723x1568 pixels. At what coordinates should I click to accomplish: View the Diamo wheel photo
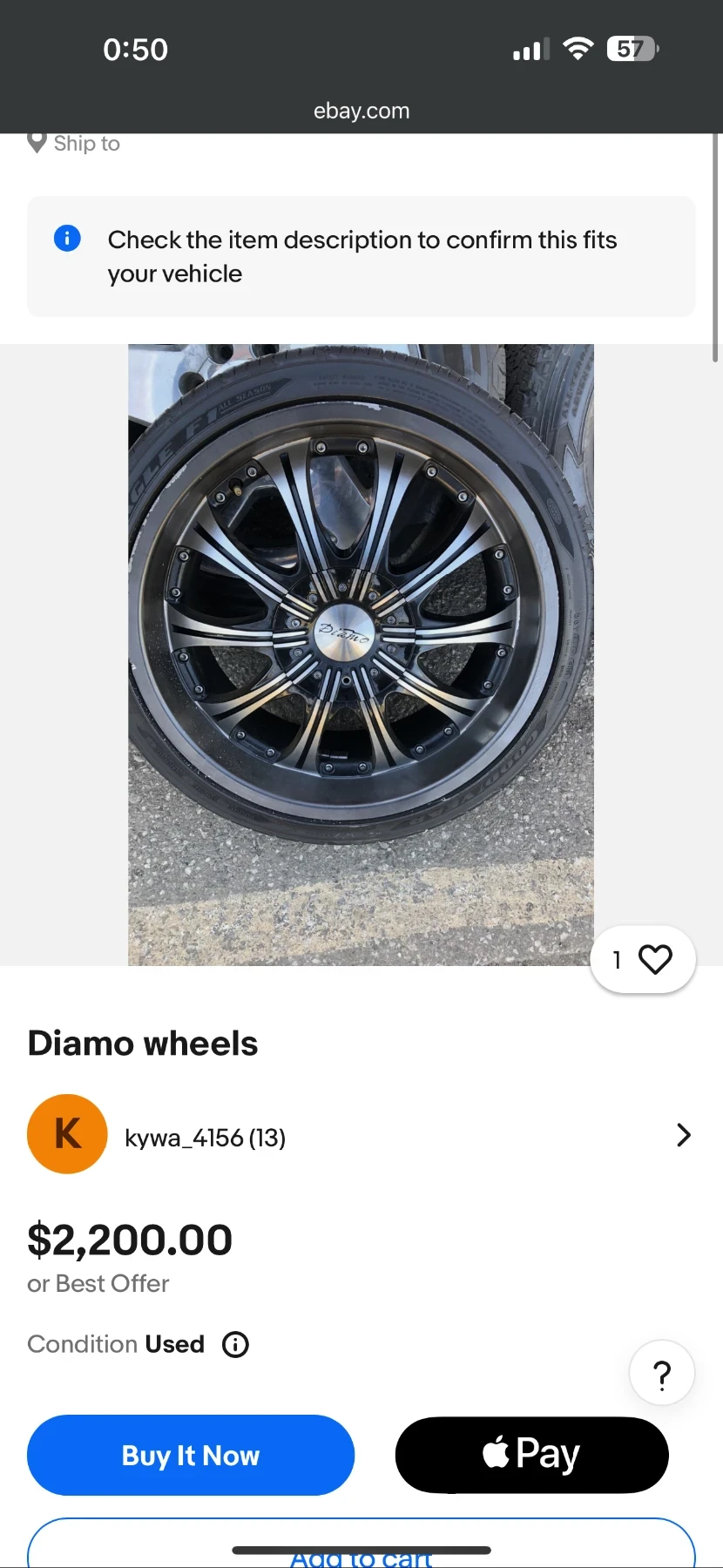coord(361,653)
